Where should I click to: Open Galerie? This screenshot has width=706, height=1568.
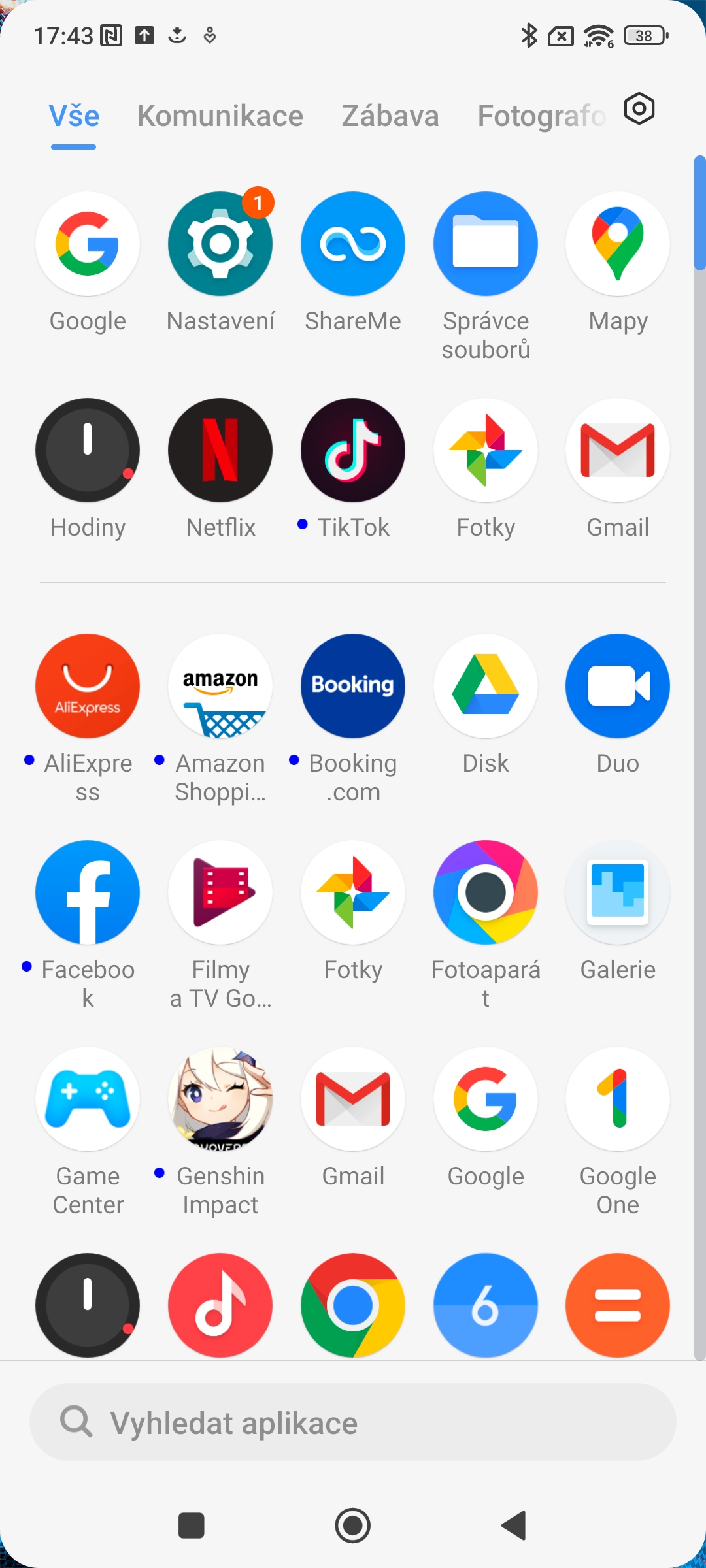(618, 892)
